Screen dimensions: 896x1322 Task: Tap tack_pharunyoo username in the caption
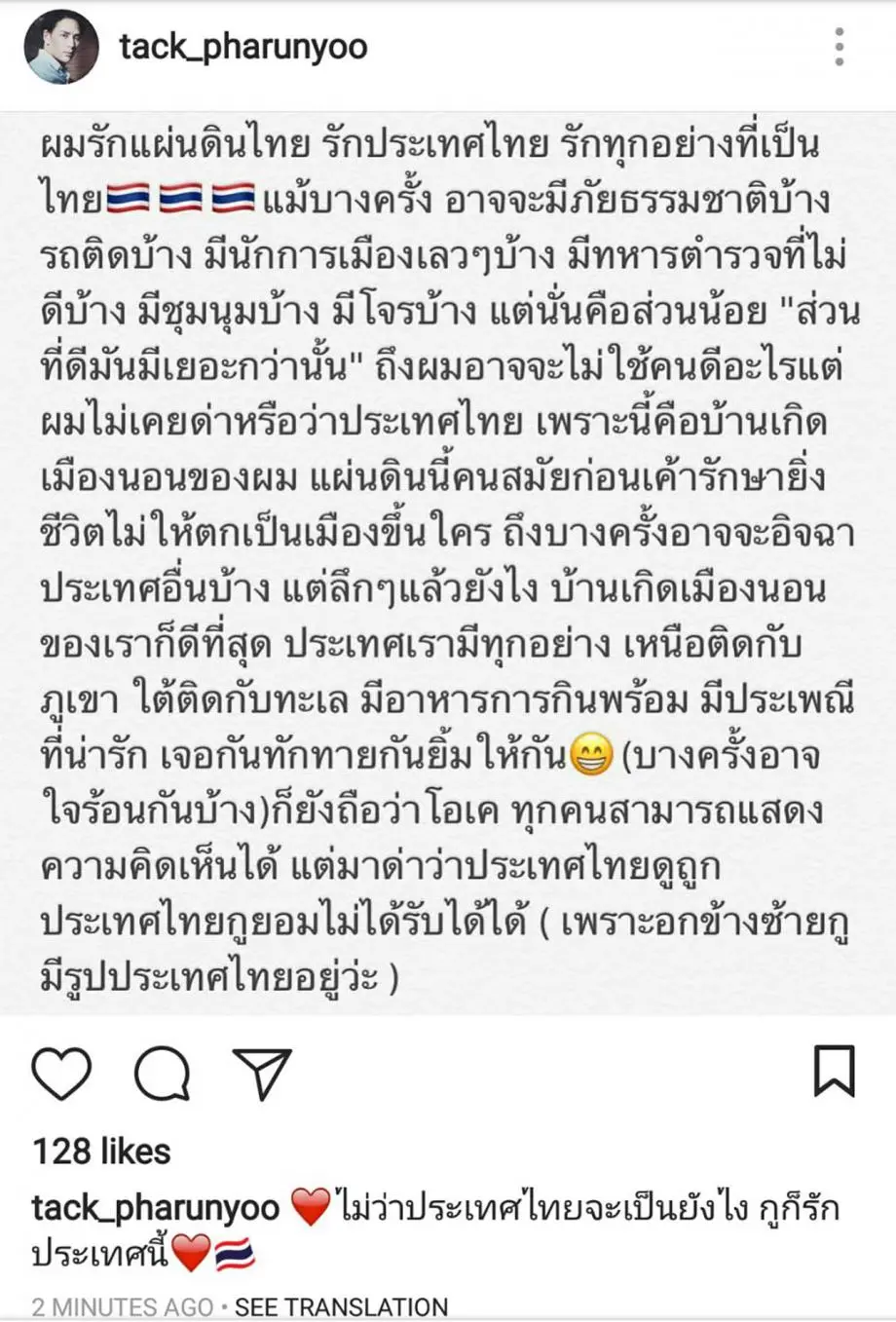[156, 1208]
